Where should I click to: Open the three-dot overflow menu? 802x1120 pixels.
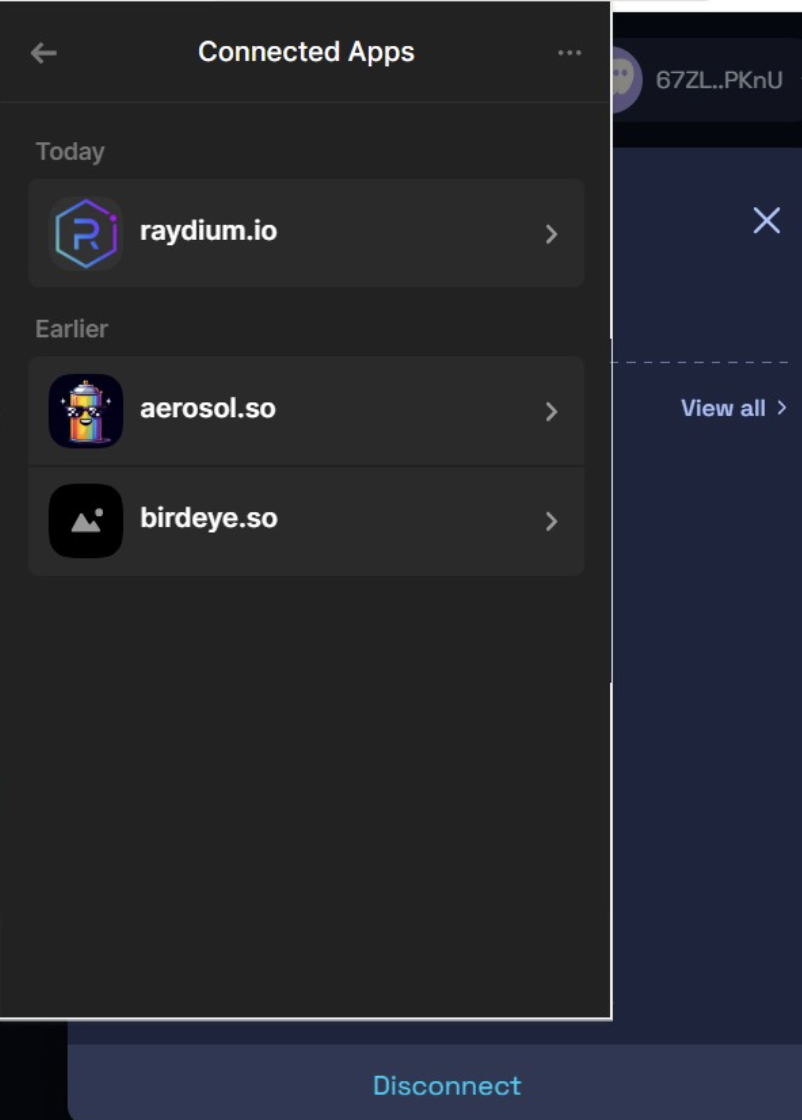(569, 53)
